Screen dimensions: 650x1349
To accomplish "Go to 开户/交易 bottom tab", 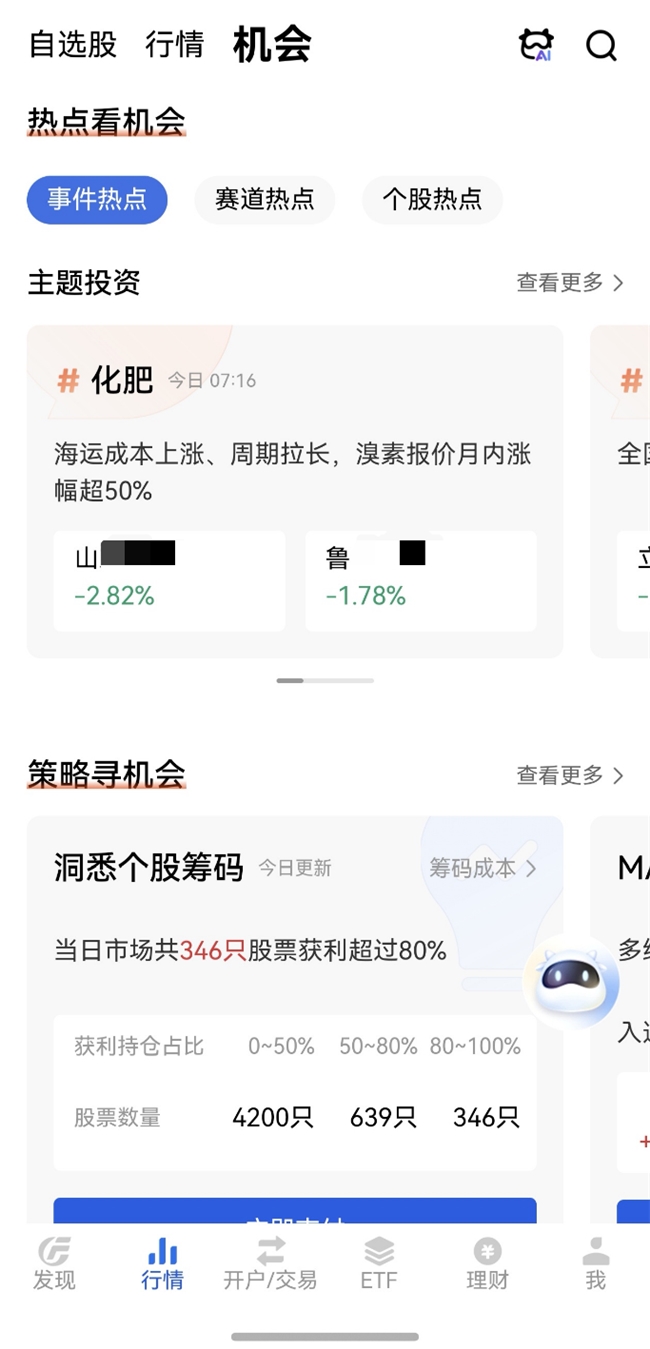I will pos(270,1264).
